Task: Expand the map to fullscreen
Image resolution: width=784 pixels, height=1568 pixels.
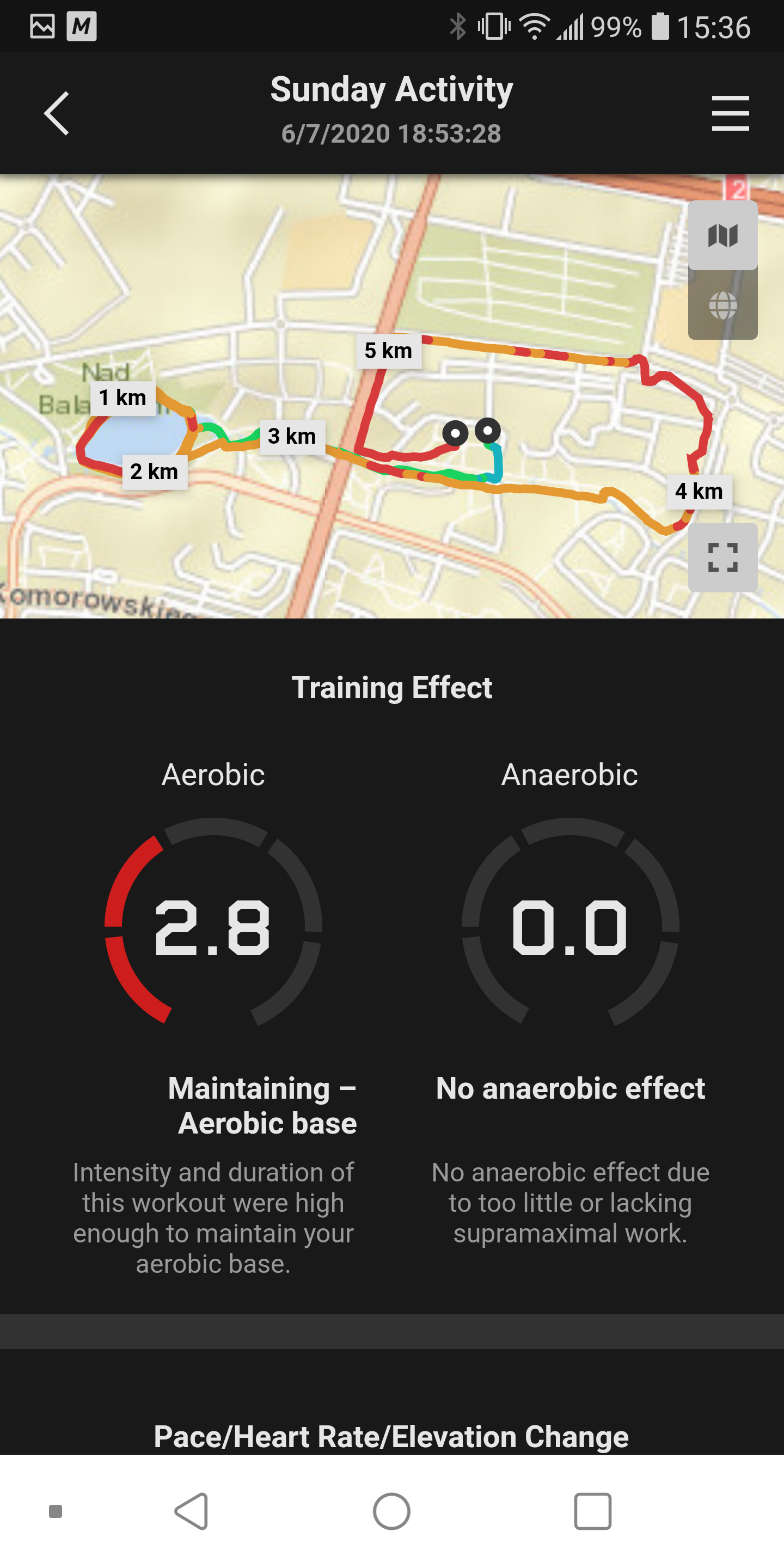Action: coord(722,557)
